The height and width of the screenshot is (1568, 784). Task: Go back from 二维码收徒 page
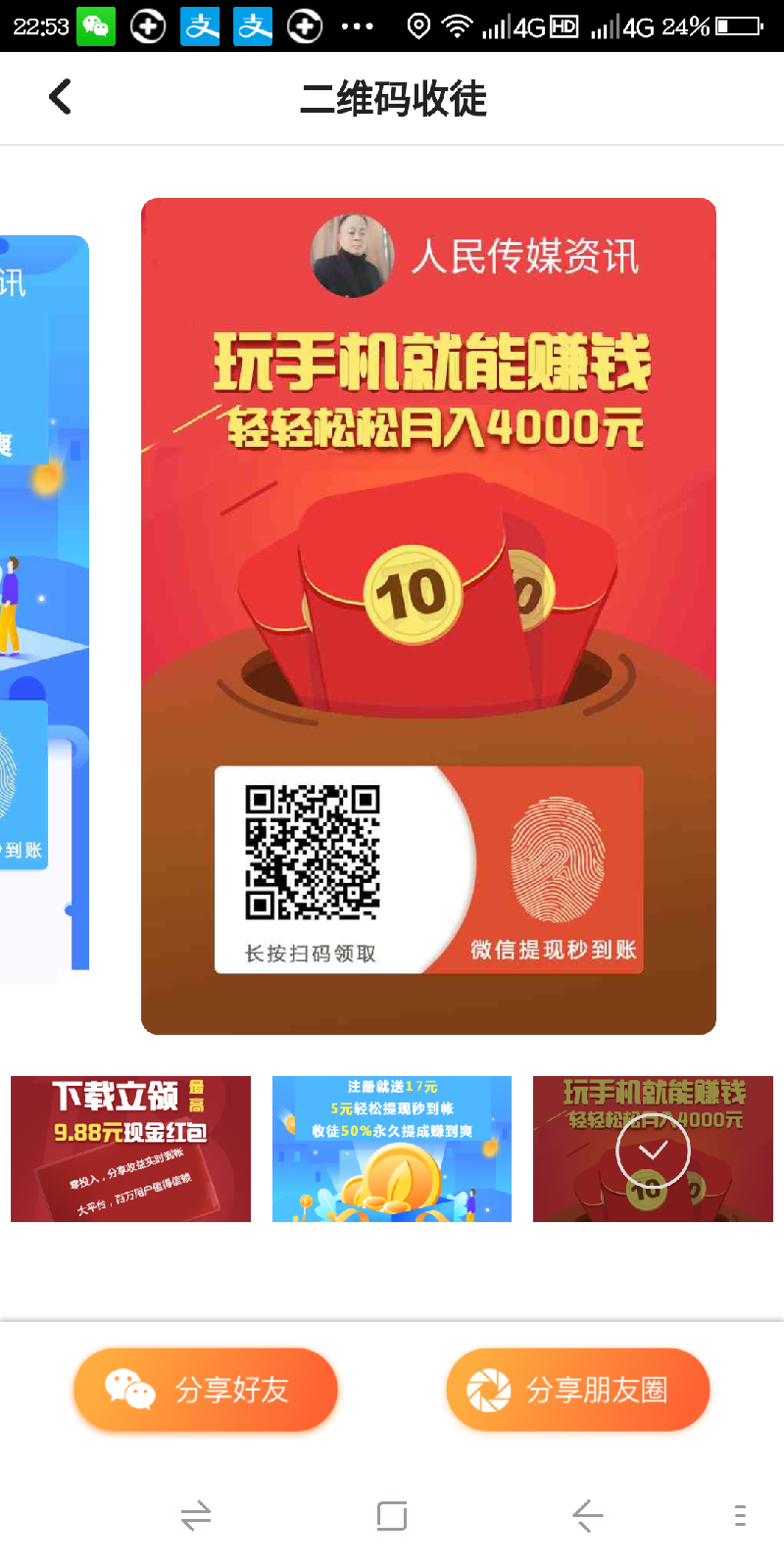pos(61,97)
